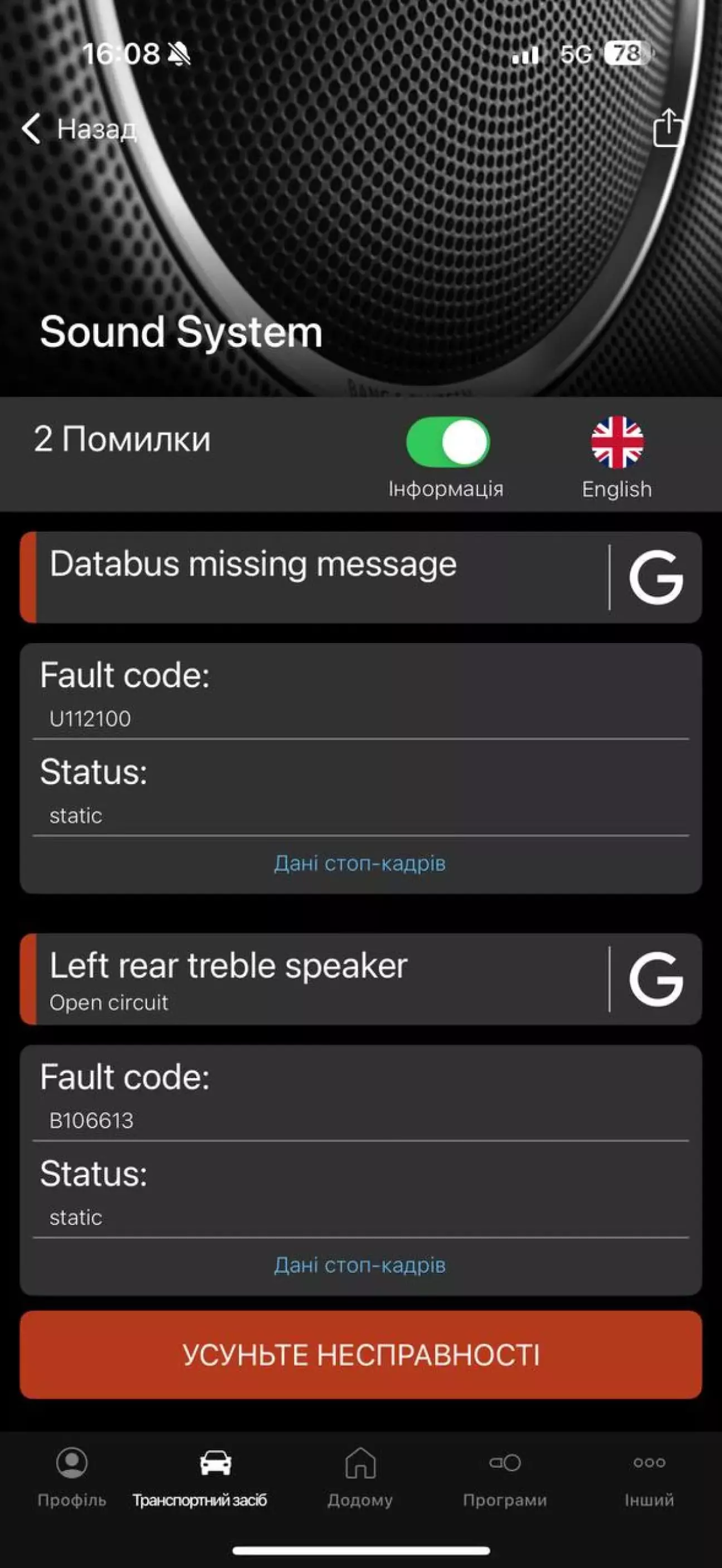722x1568 pixels.
Task: Go back using the Назад button
Action: tap(78, 129)
